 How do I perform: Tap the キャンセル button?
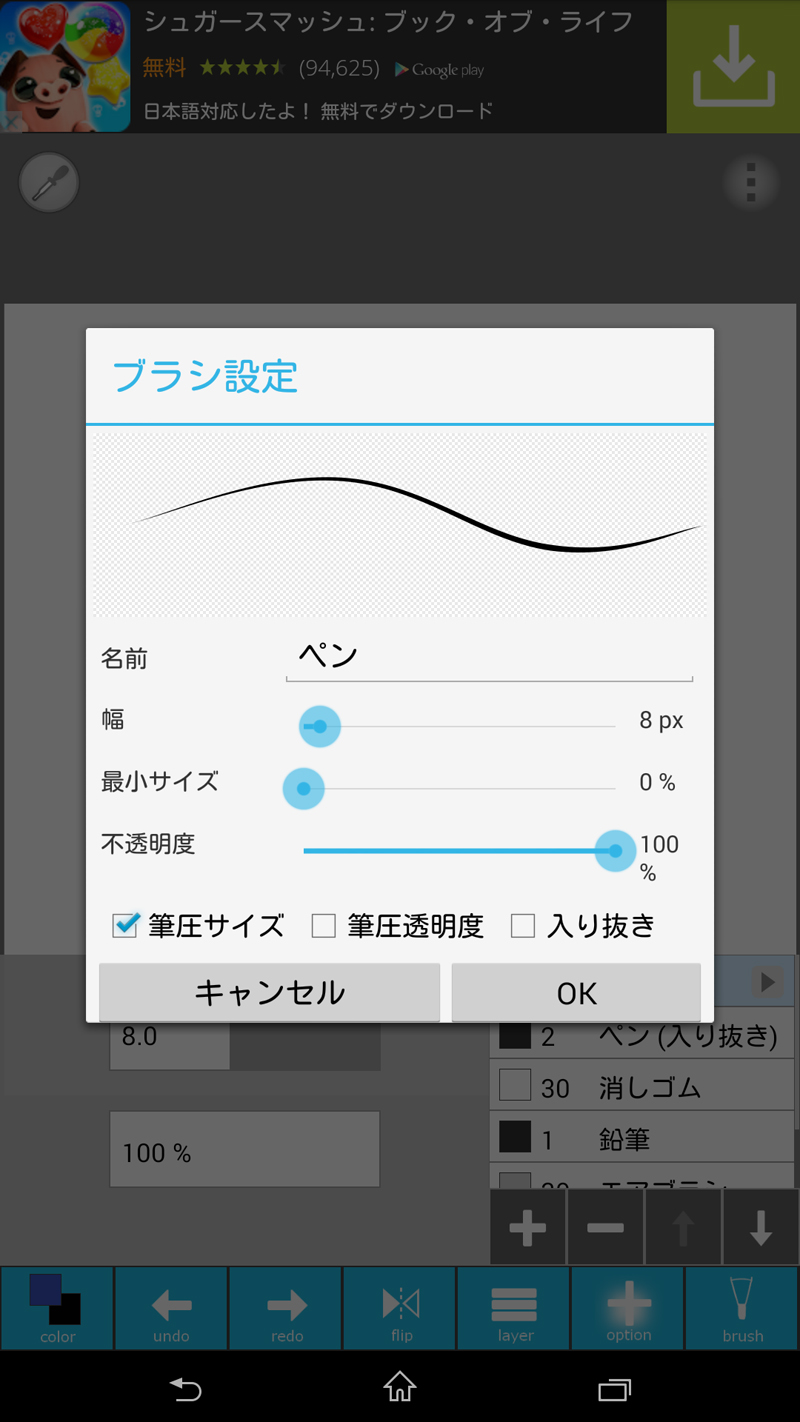(269, 992)
